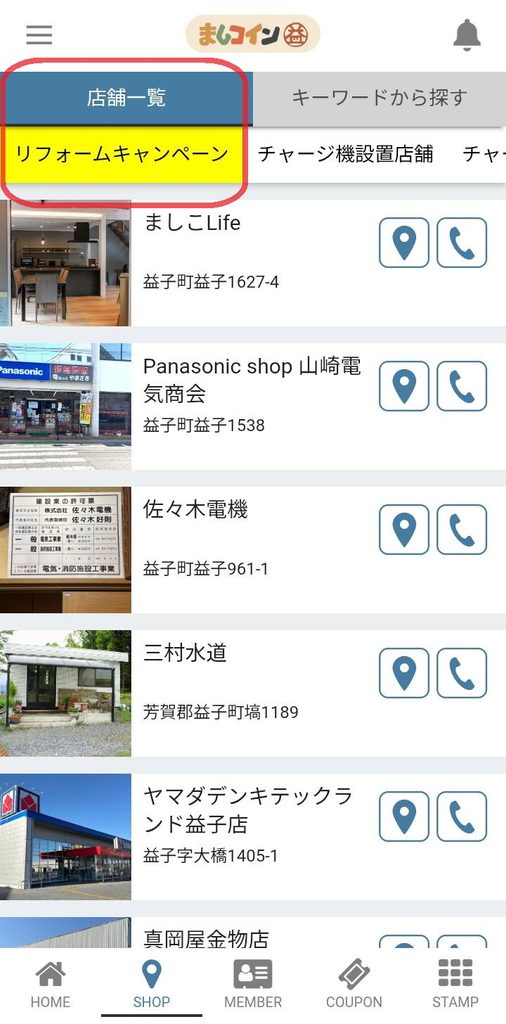Go to the HOME tab
This screenshot has width=506, height=1024.
[50, 985]
